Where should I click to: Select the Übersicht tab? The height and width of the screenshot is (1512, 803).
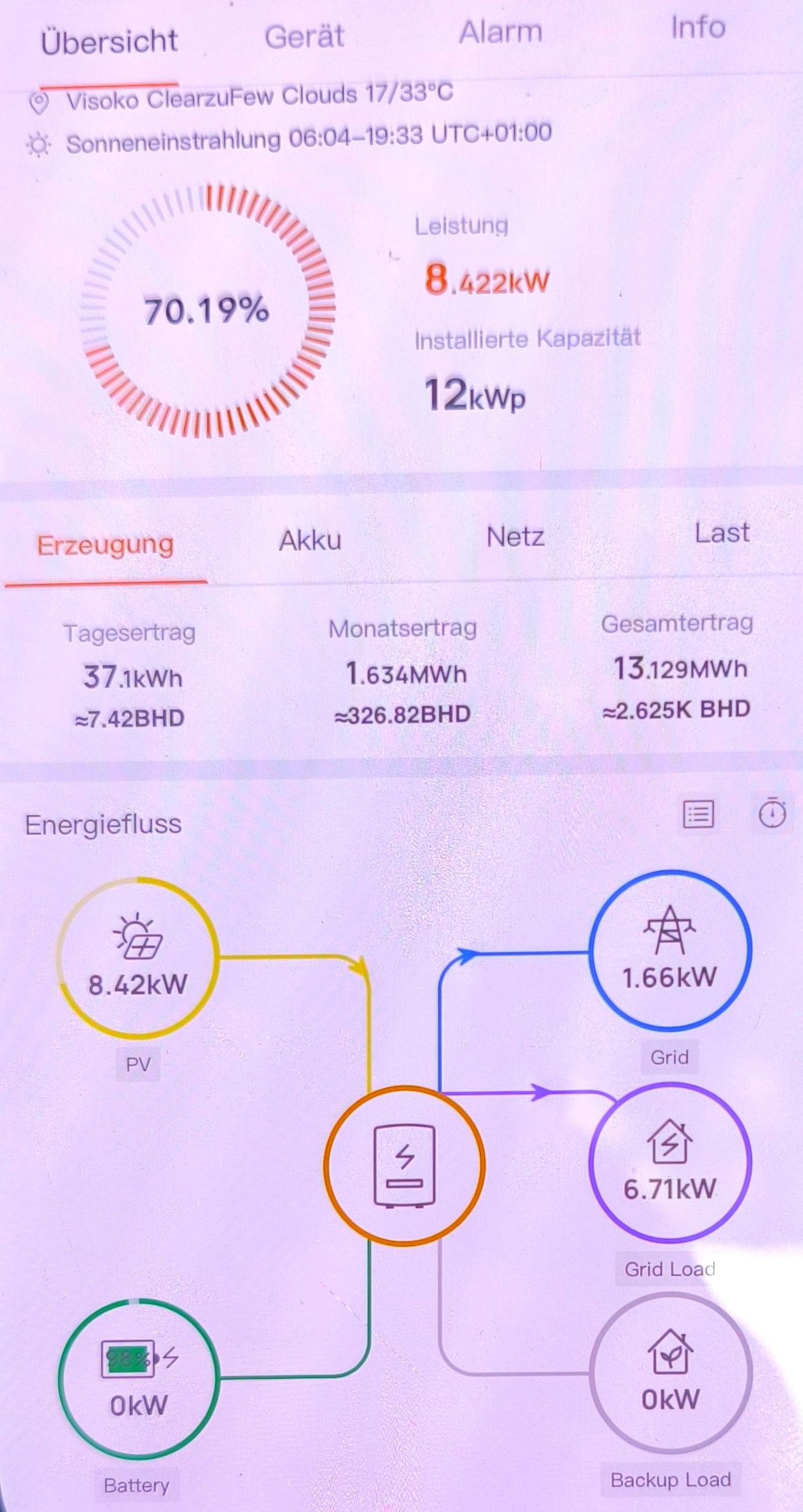pos(109,42)
